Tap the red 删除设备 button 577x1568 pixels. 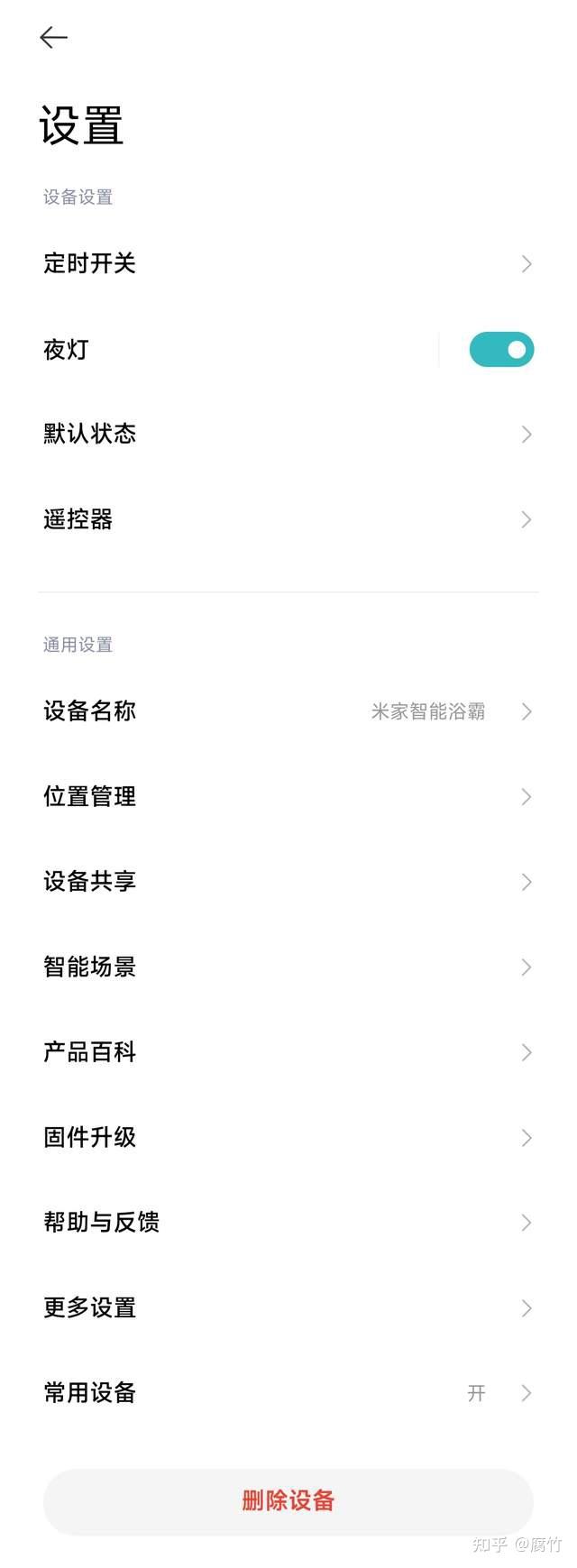pos(288,1501)
